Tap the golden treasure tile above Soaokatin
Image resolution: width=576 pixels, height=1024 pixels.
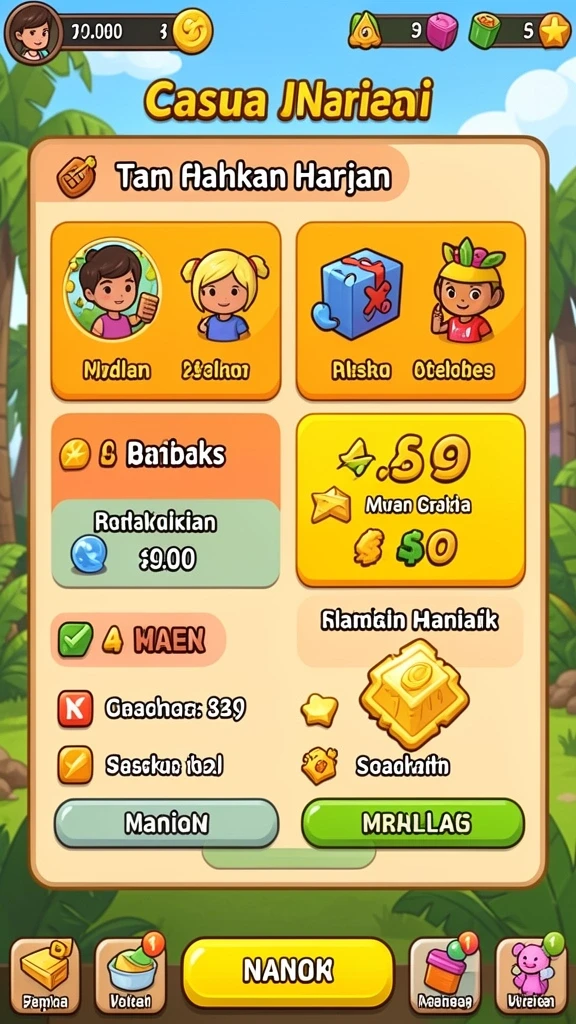click(x=413, y=696)
